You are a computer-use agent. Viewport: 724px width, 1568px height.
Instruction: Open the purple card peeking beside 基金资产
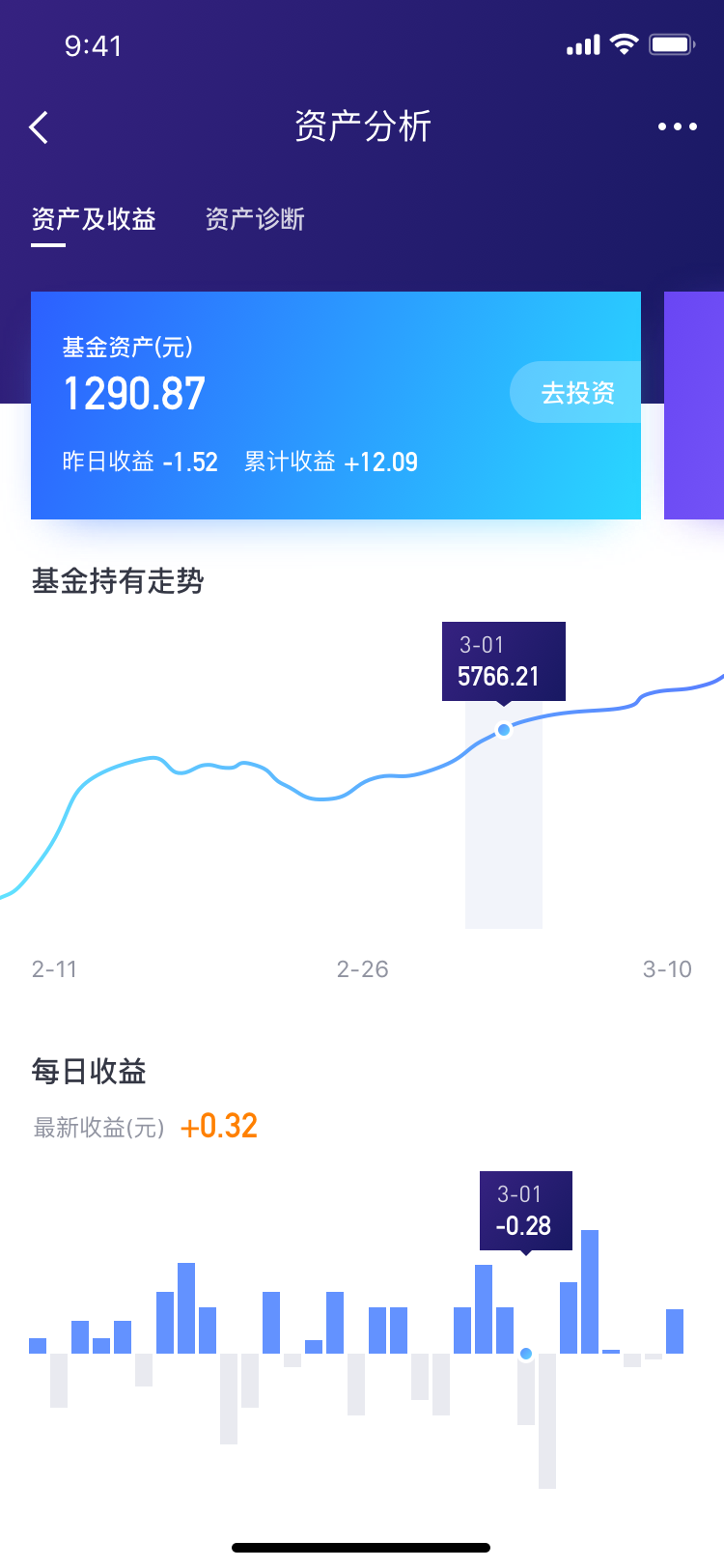pyautogui.click(x=694, y=406)
